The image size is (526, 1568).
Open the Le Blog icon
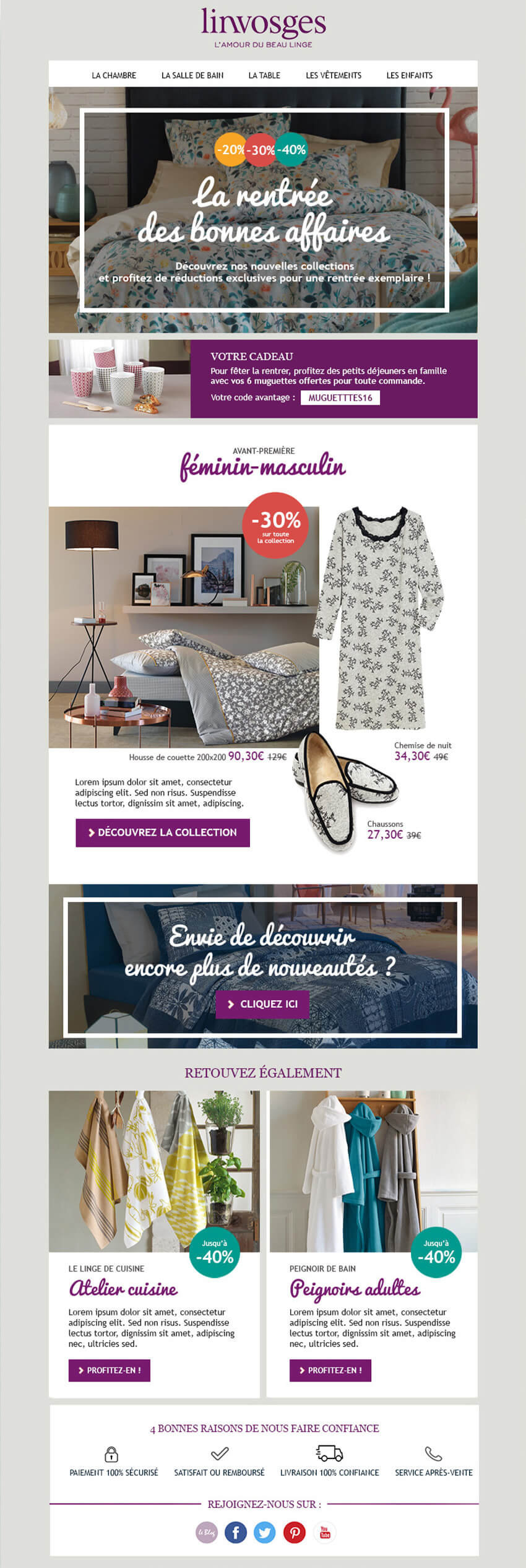[x=207, y=1532]
